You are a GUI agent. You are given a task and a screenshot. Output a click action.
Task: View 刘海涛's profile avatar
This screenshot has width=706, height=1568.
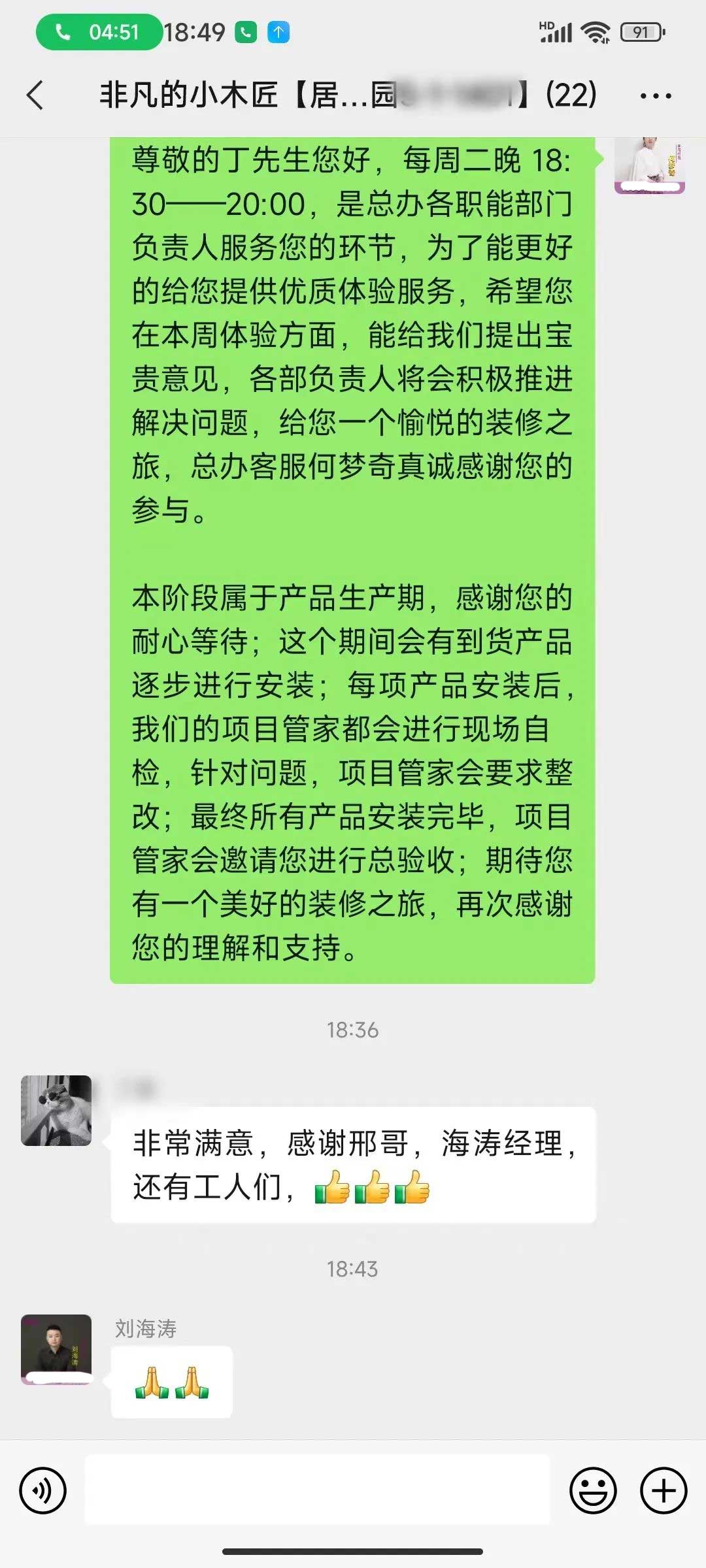click(x=56, y=1349)
